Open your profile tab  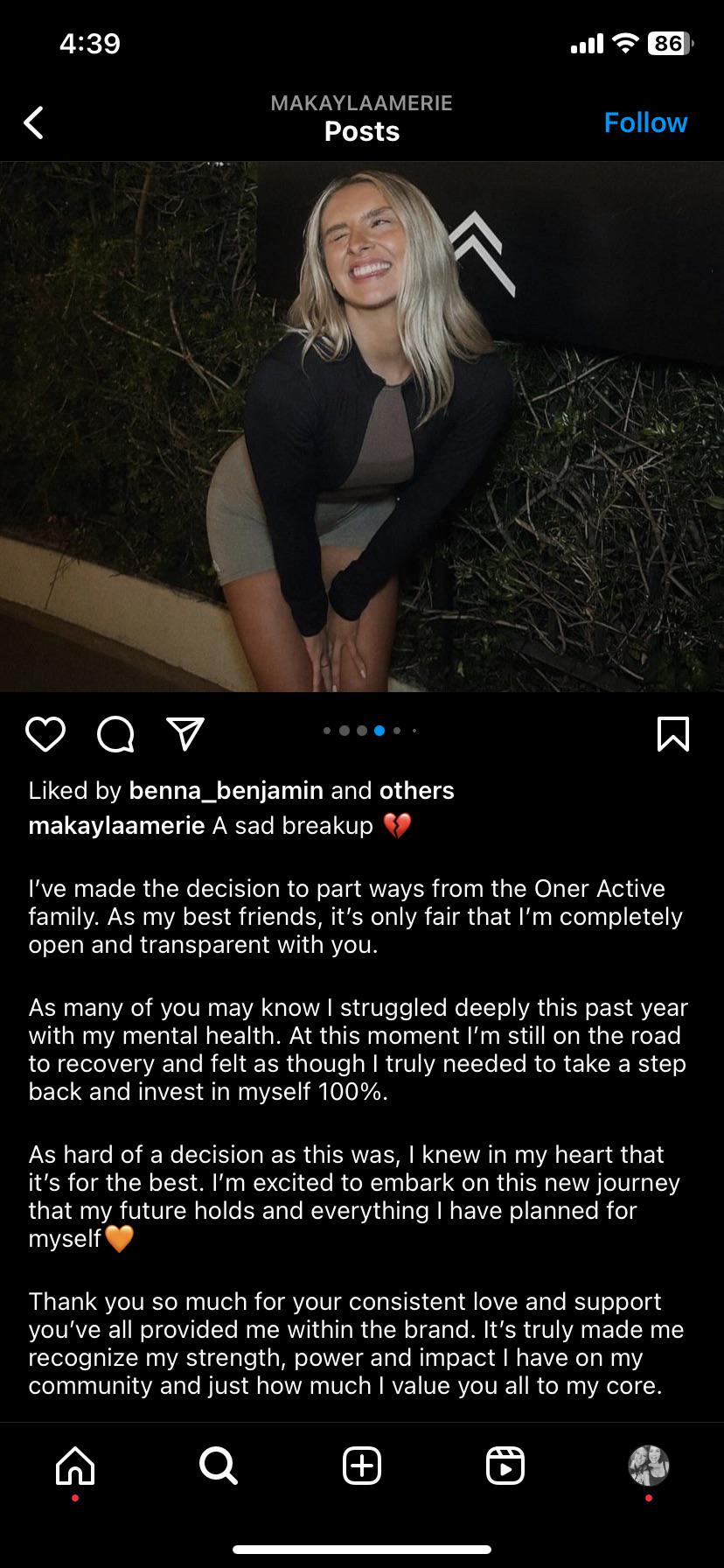(649, 1465)
